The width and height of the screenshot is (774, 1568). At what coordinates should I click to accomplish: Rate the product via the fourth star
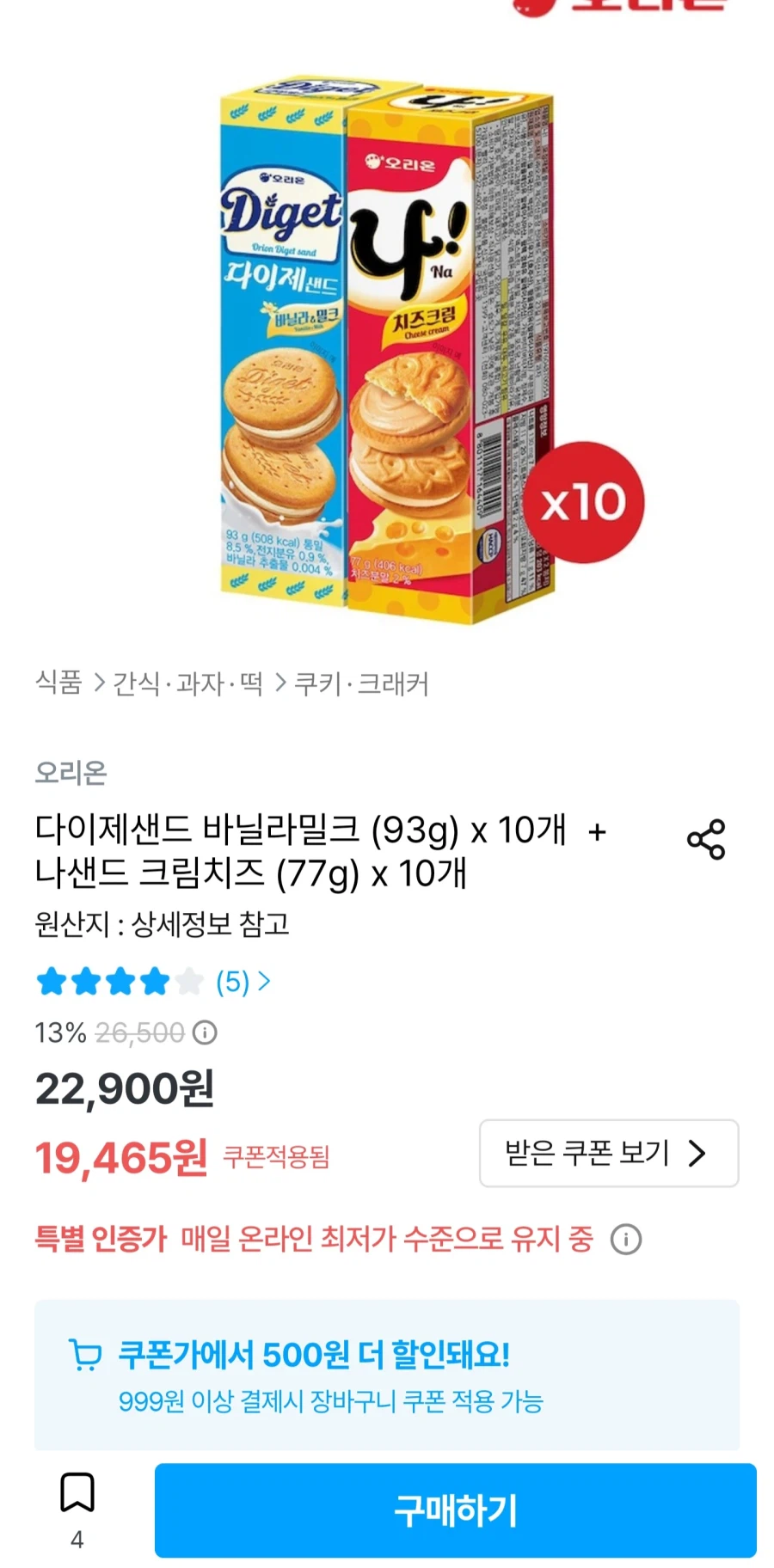pos(154,981)
